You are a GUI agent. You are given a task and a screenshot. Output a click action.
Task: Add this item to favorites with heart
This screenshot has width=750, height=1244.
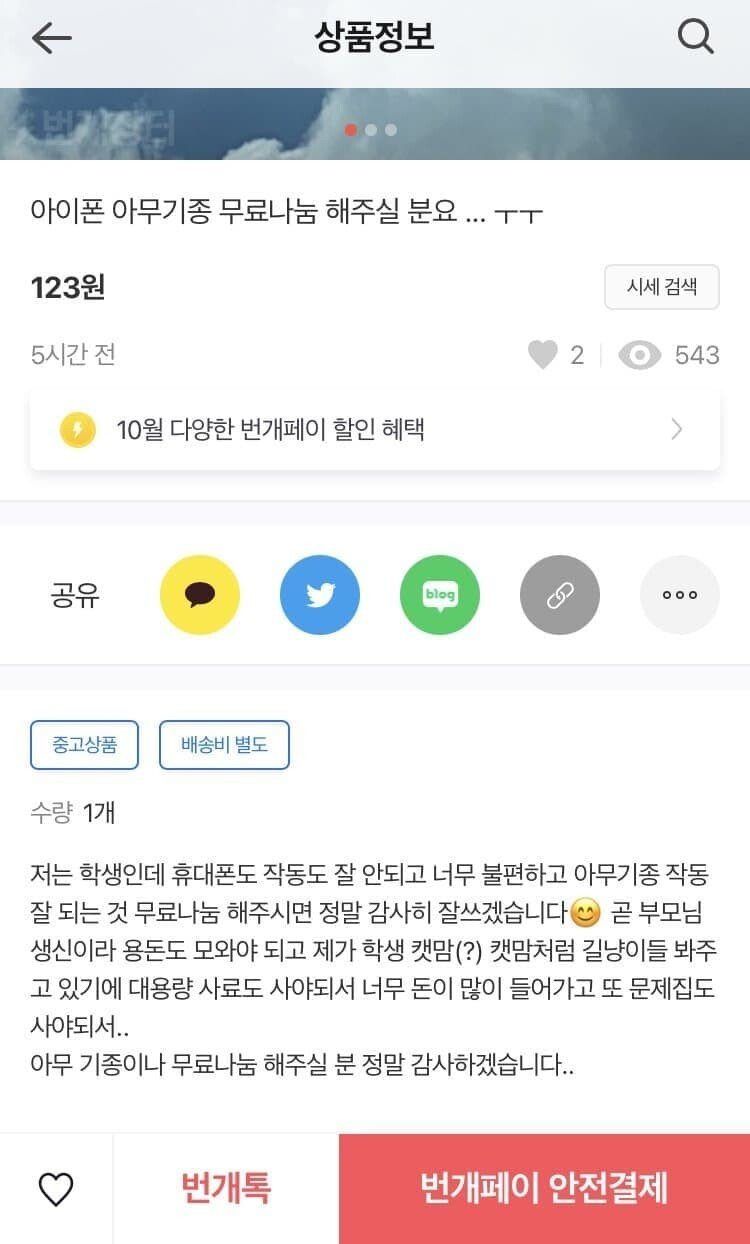56,1189
